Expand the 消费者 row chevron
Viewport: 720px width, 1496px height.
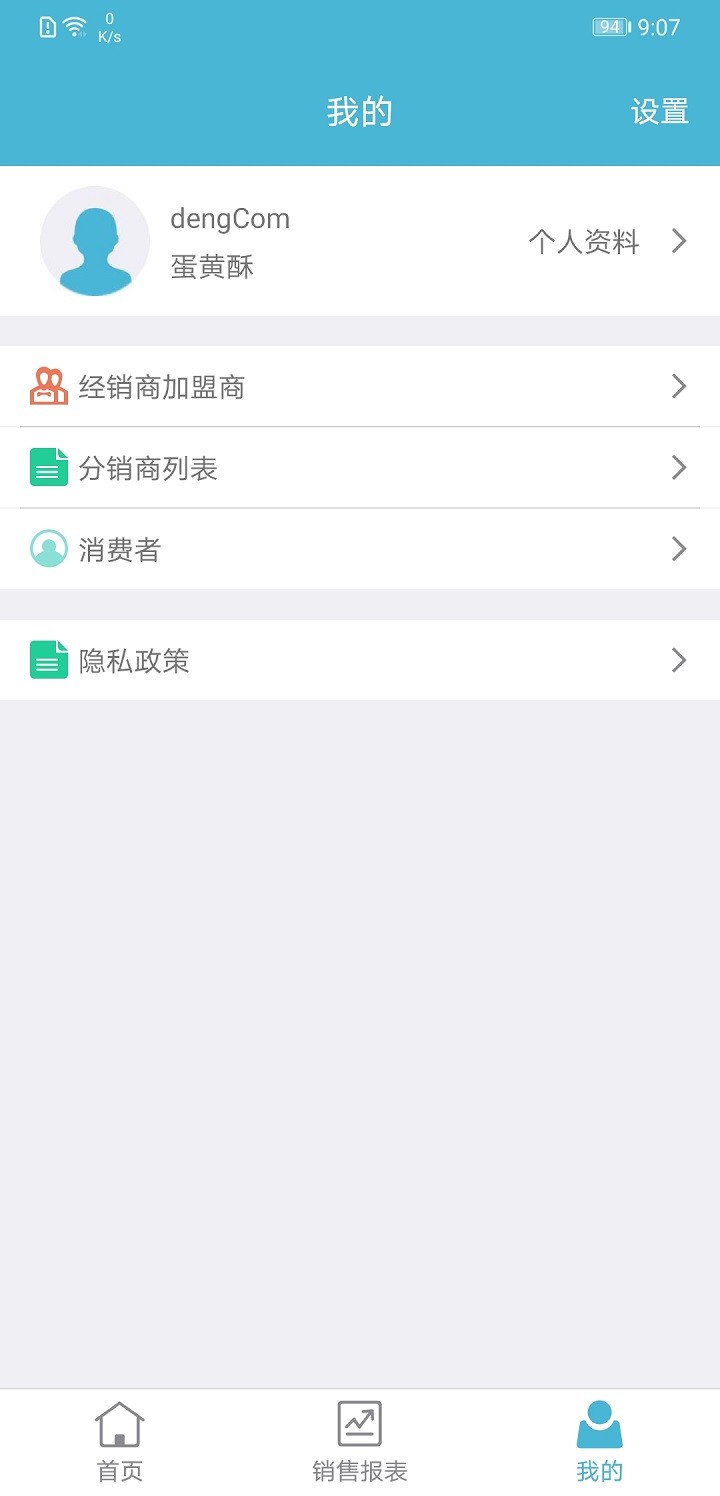coord(679,549)
